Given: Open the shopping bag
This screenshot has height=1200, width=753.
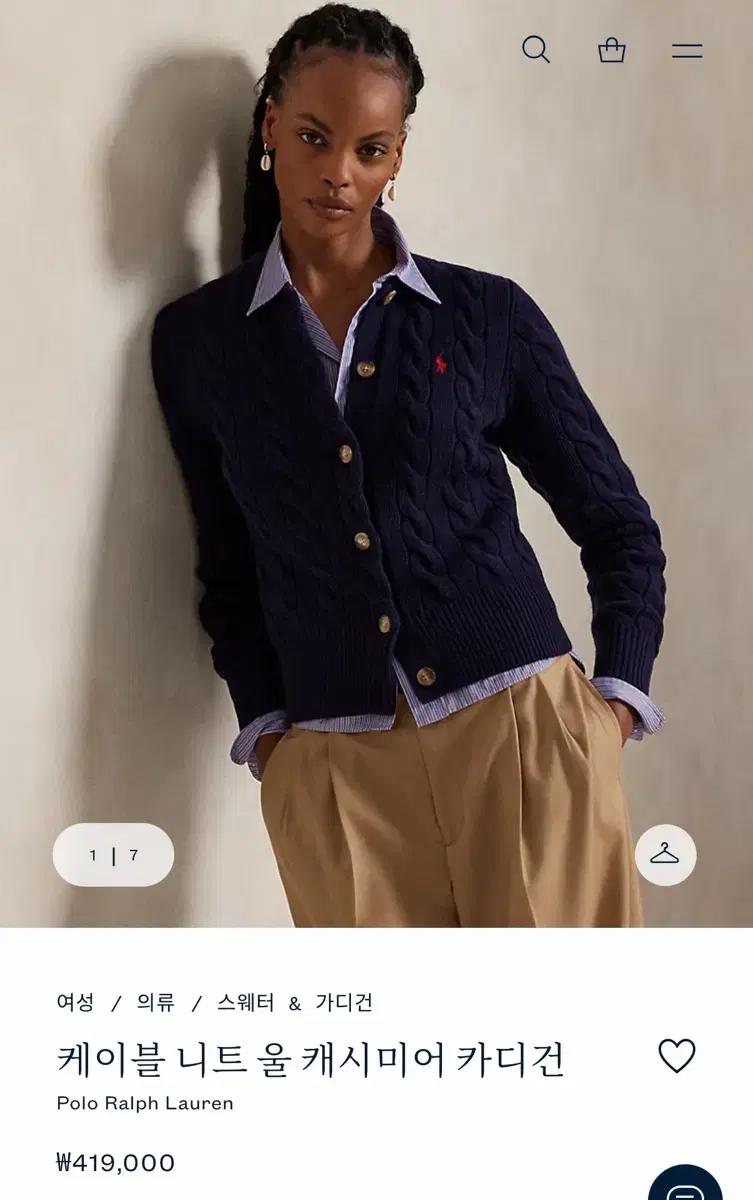Looking at the screenshot, I should (612, 49).
